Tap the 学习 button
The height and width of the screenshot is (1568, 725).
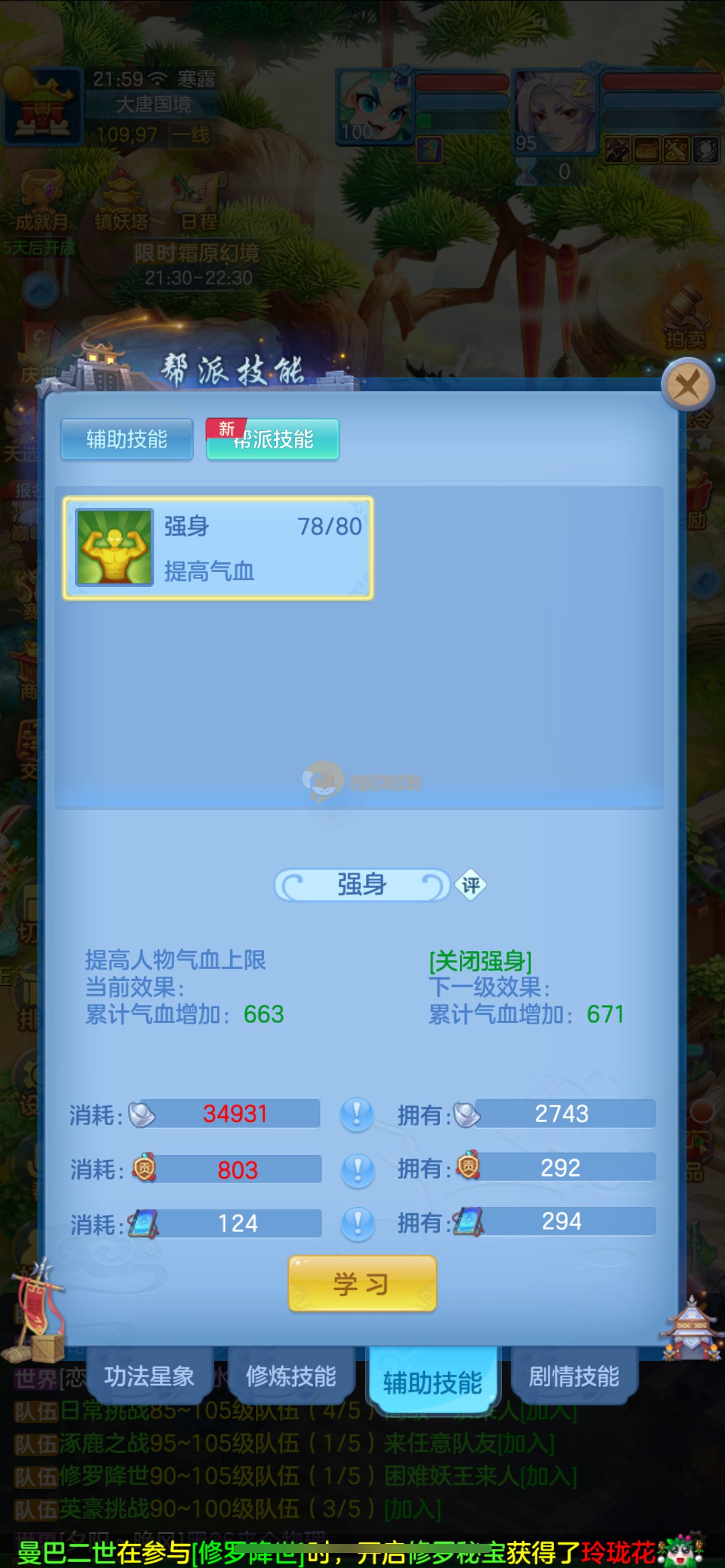pyautogui.click(x=362, y=1284)
